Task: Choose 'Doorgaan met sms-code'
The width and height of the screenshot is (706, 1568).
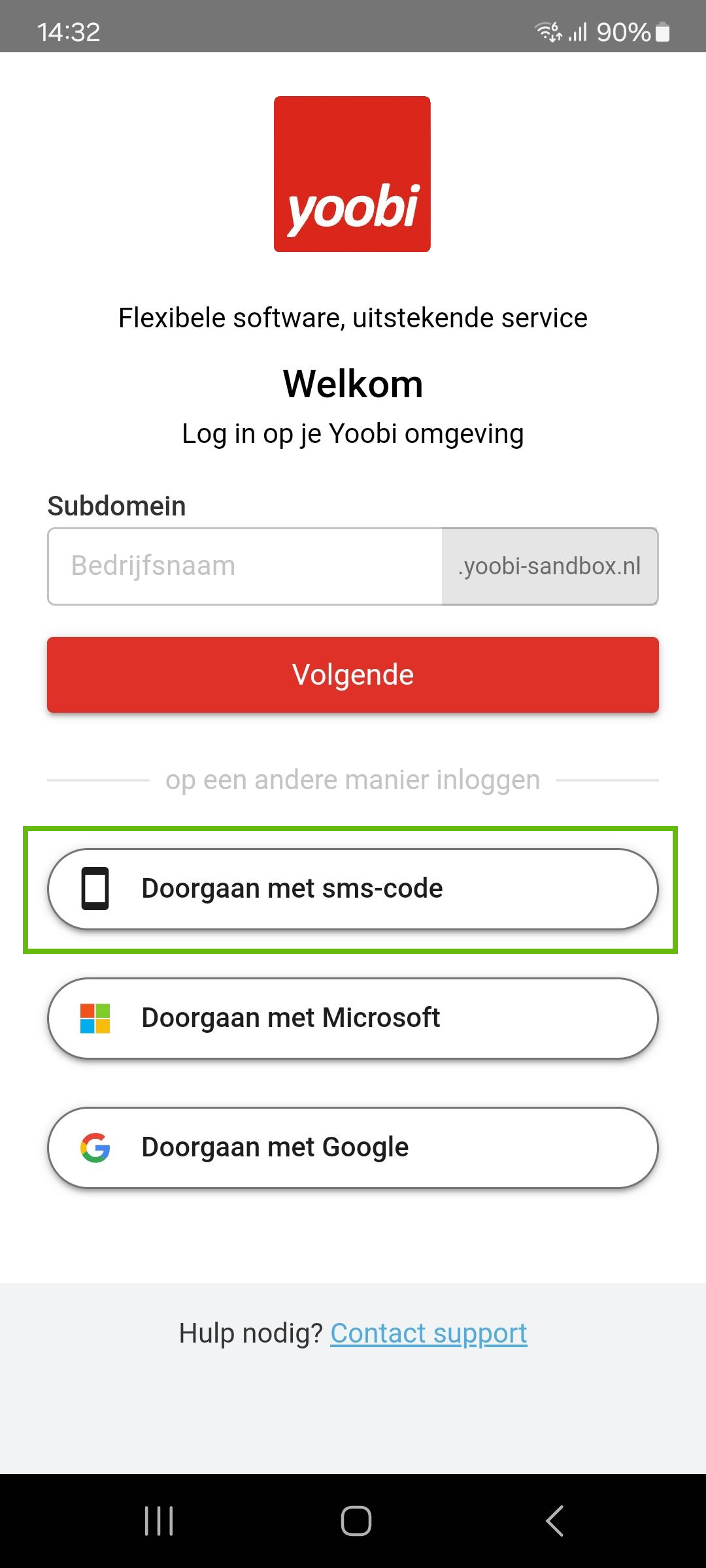Action: coord(353,889)
